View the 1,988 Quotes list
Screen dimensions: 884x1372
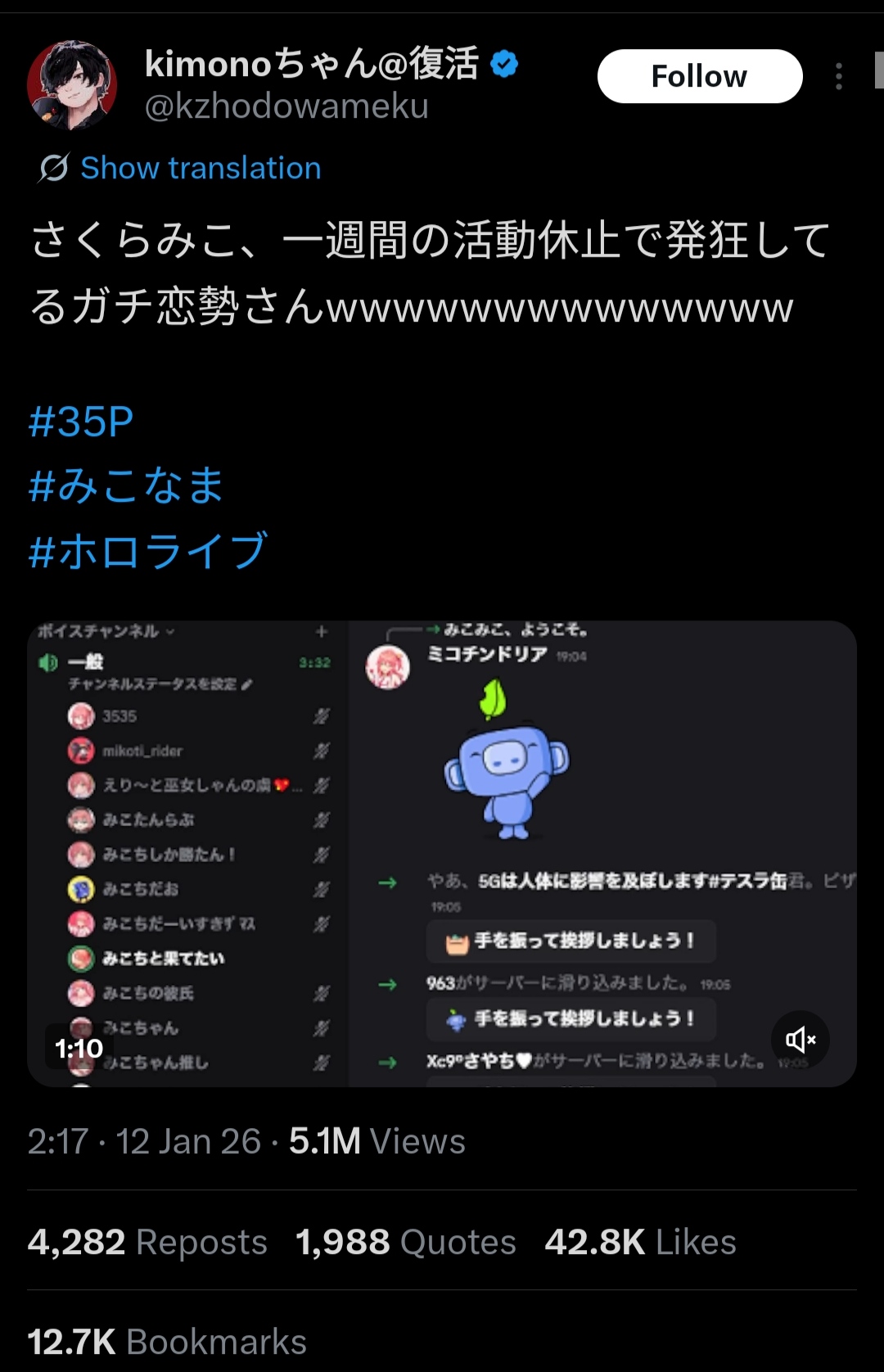(405, 1242)
